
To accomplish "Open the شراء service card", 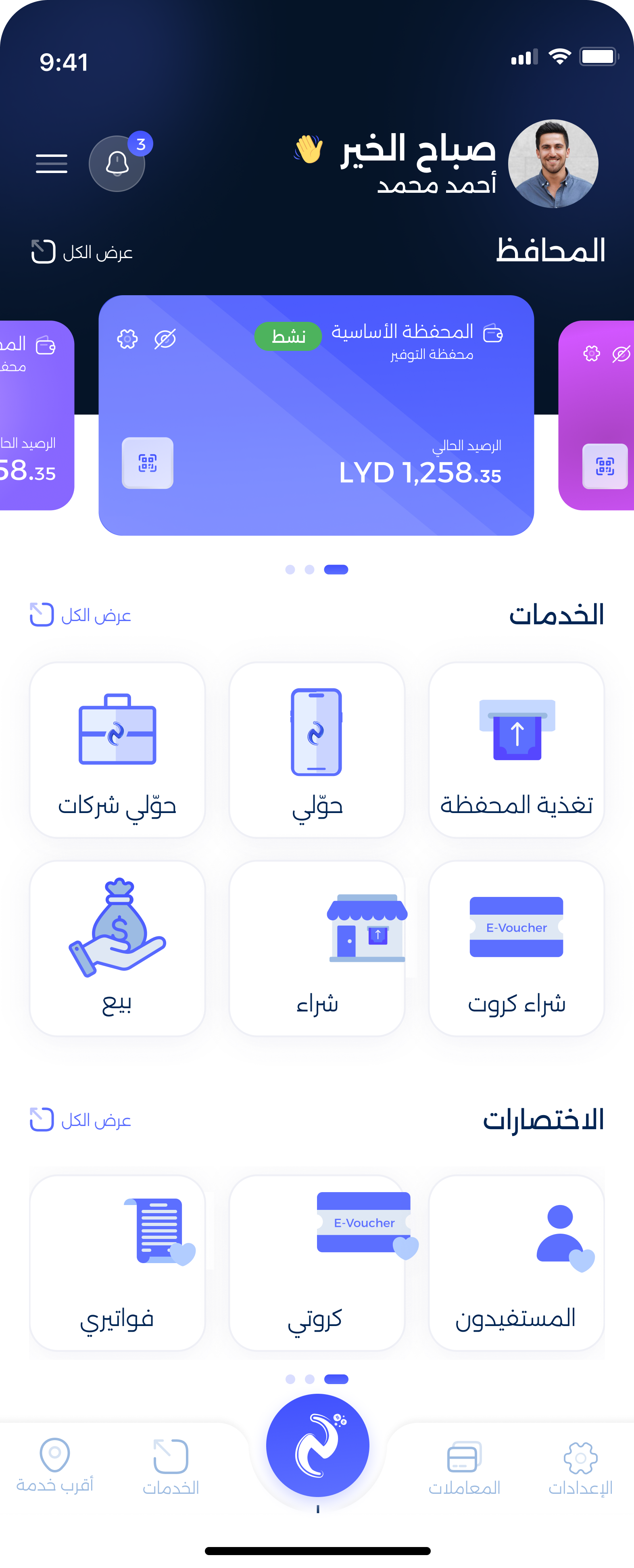I will (x=316, y=949).
